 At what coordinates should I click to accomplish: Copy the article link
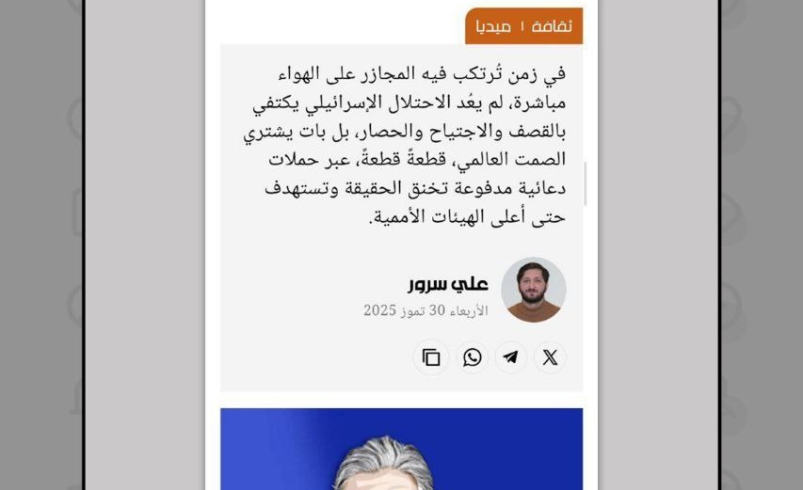click(432, 358)
